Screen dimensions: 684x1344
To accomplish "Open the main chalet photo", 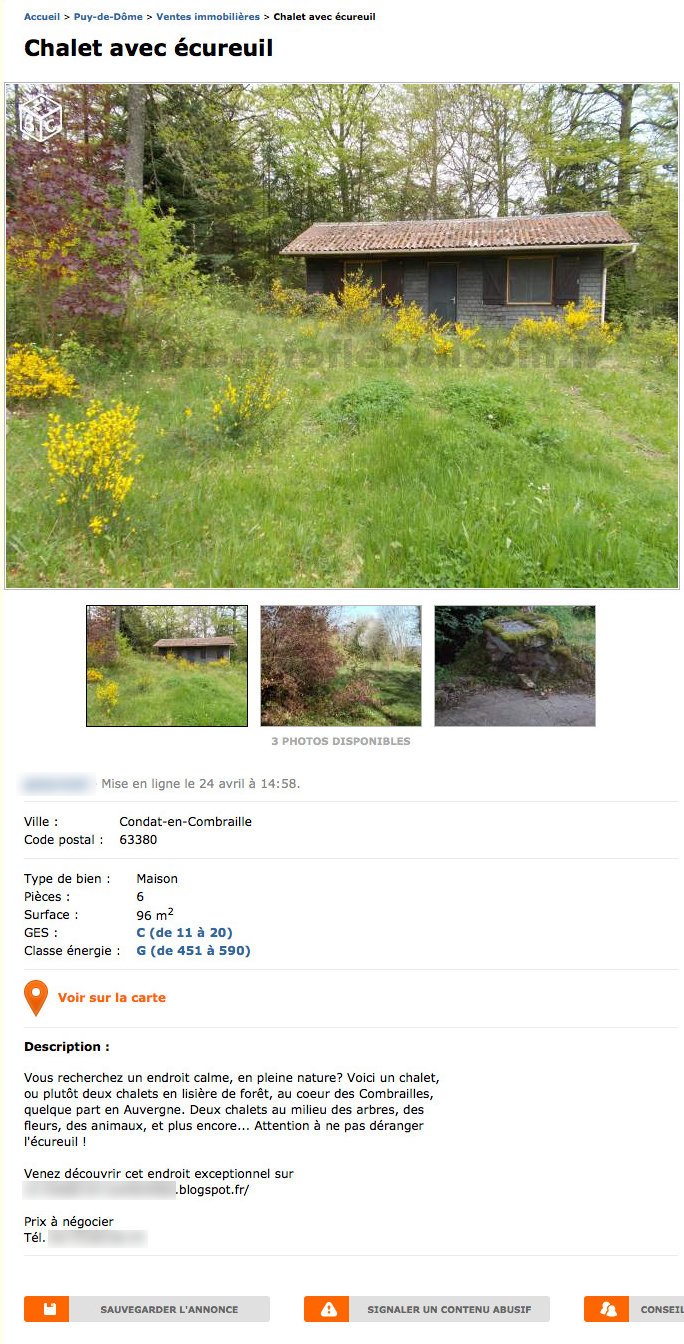I will (x=342, y=336).
